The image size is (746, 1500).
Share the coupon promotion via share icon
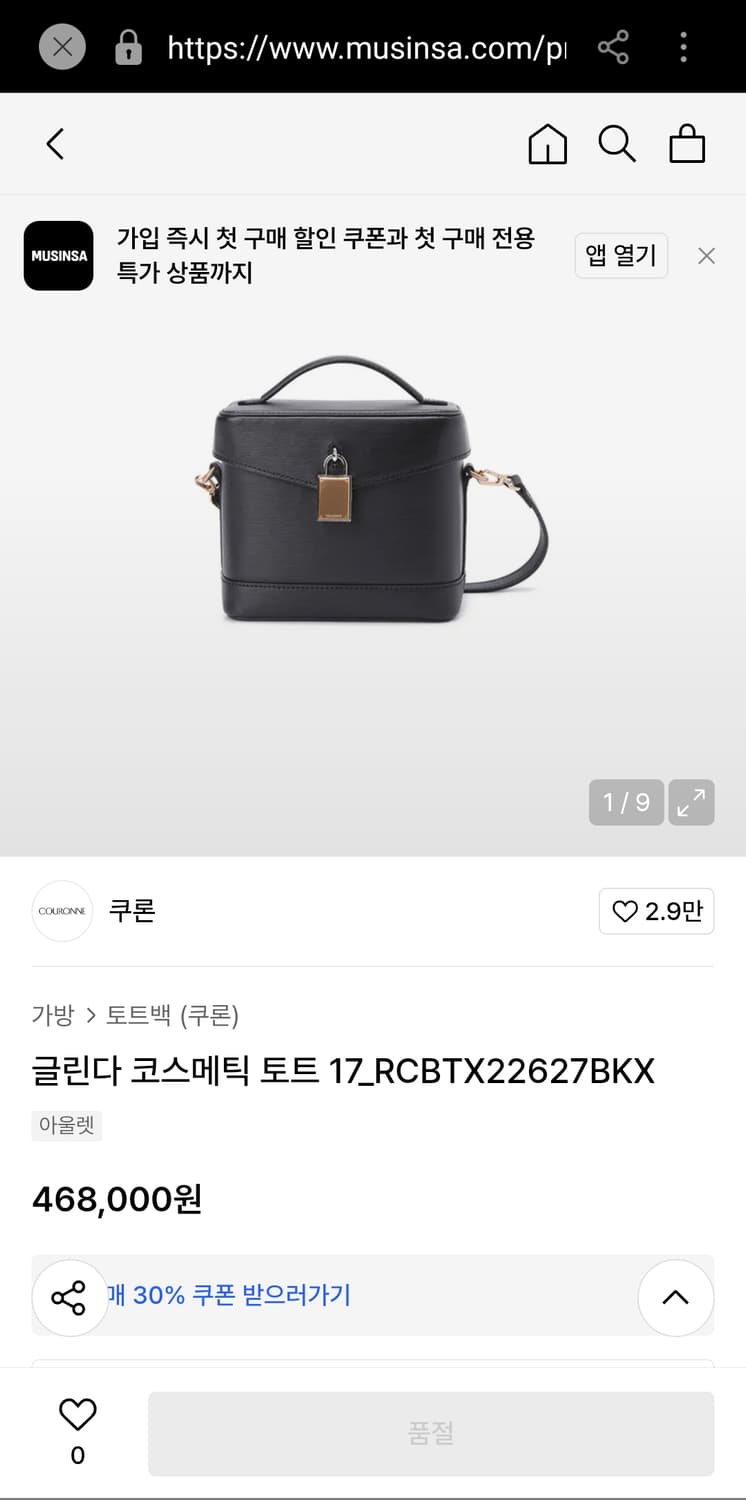[69, 1297]
